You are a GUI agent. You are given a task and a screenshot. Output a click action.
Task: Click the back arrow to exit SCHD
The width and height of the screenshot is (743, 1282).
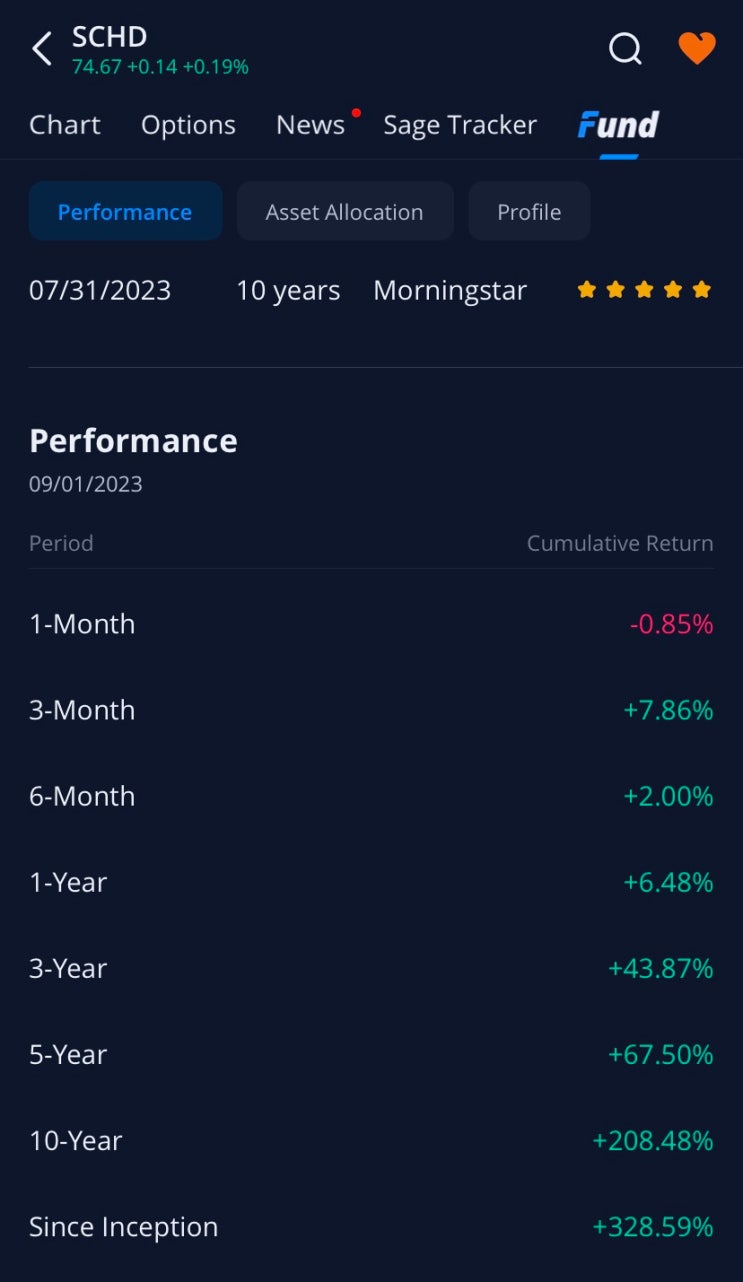coord(40,48)
